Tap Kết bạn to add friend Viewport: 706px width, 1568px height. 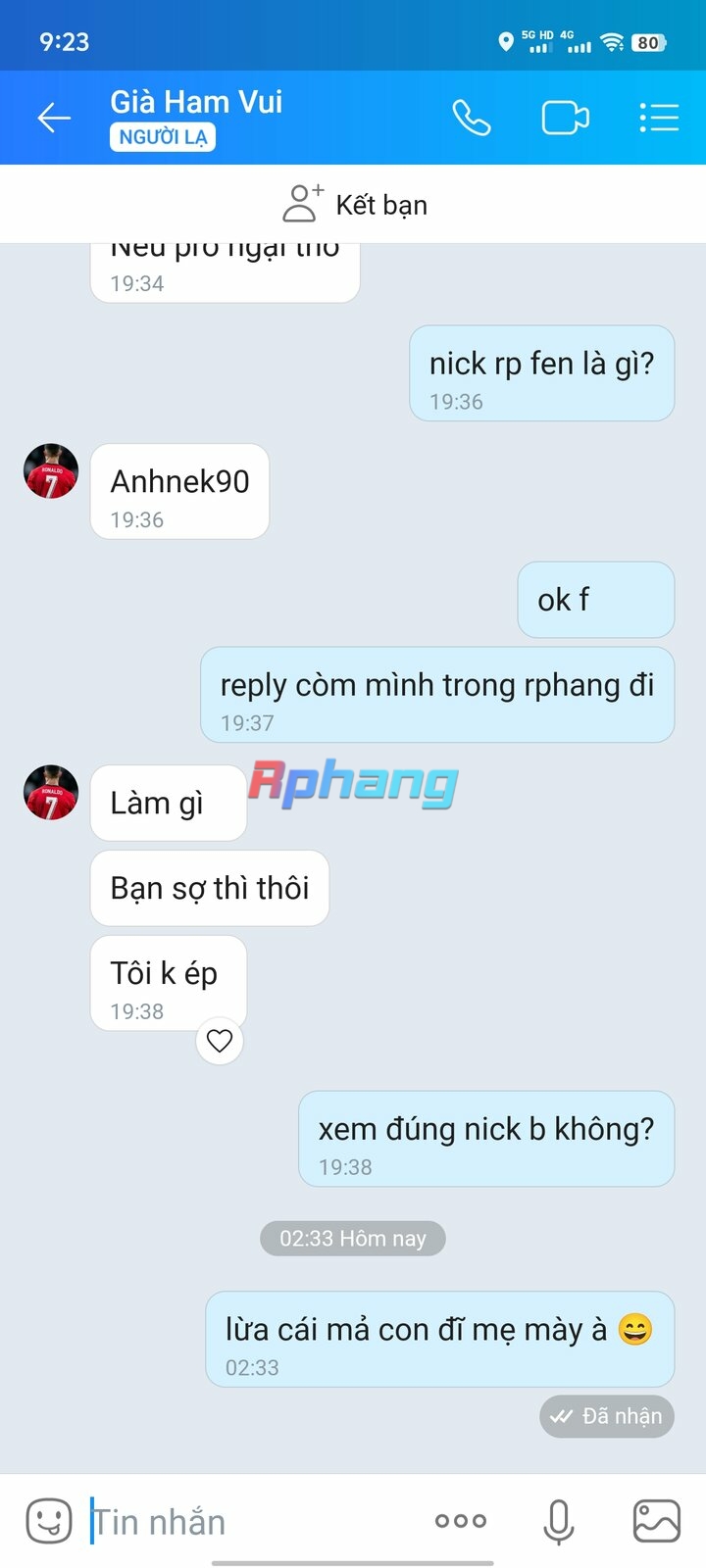click(x=354, y=204)
